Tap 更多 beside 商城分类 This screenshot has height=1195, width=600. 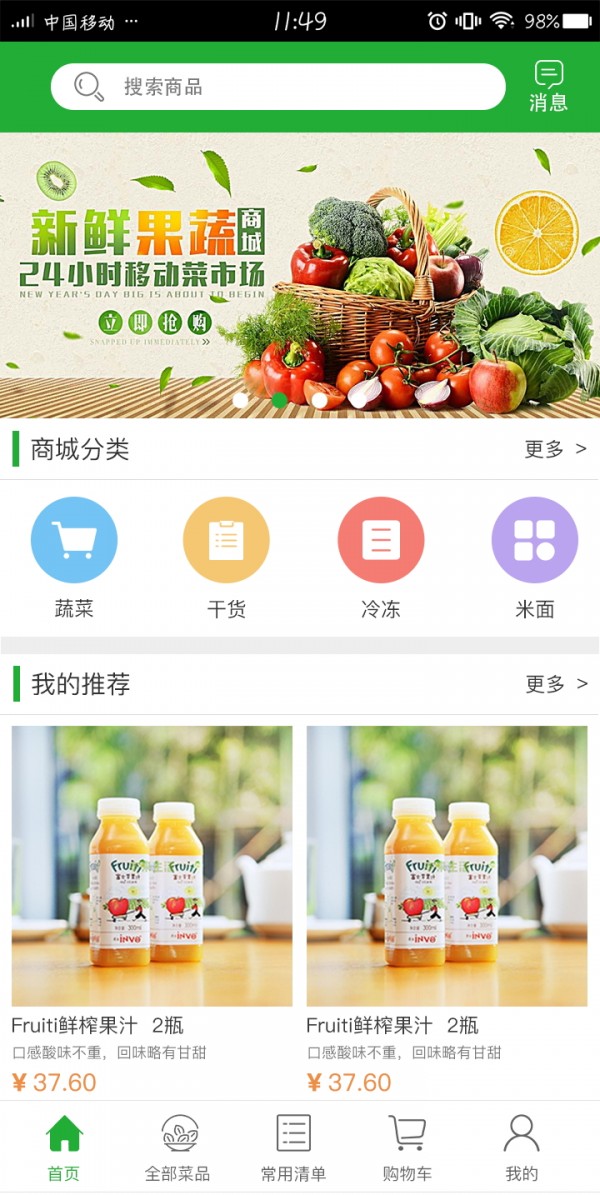[x=557, y=449]
